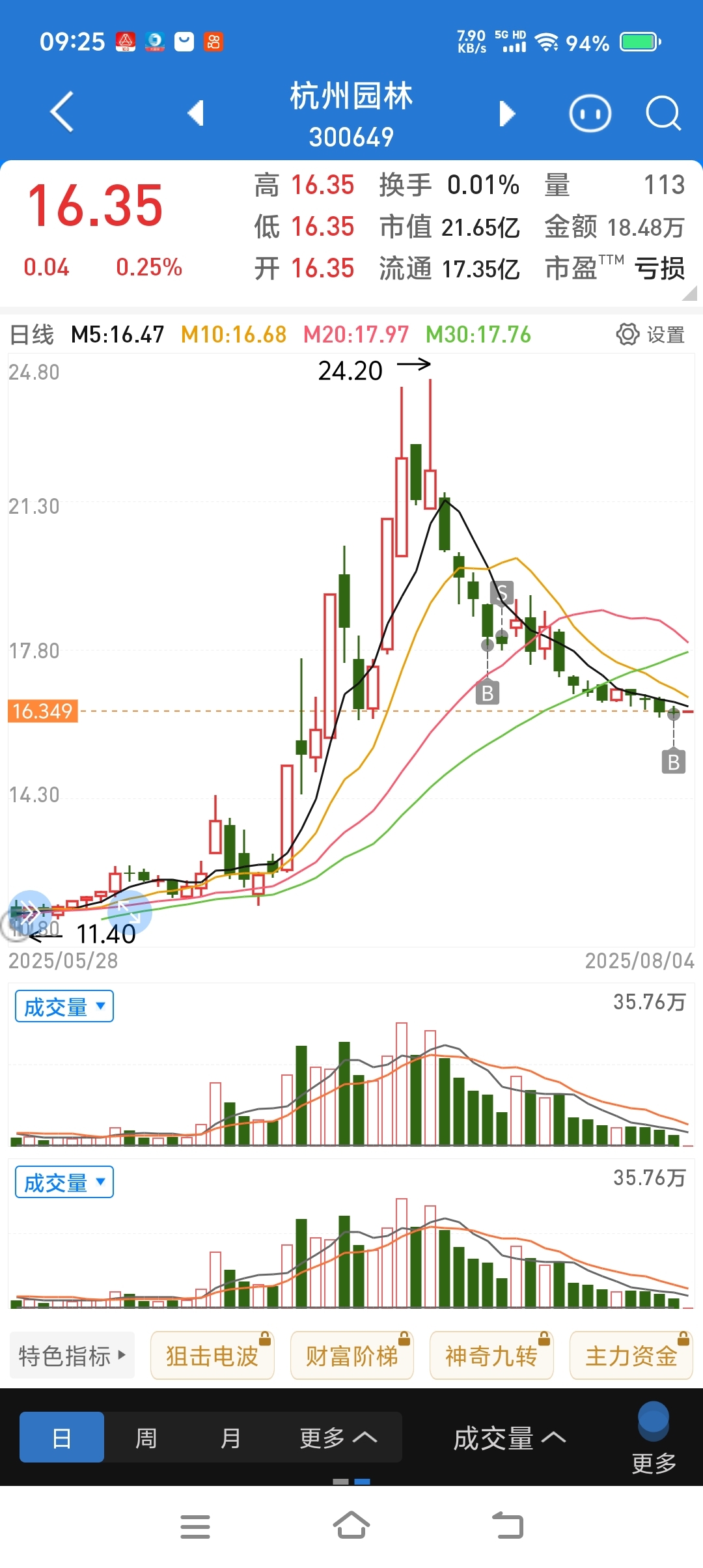The image size is (703, 1568).
Task: Select the 财富阶梯 indicator
Action: point(352,1356)
